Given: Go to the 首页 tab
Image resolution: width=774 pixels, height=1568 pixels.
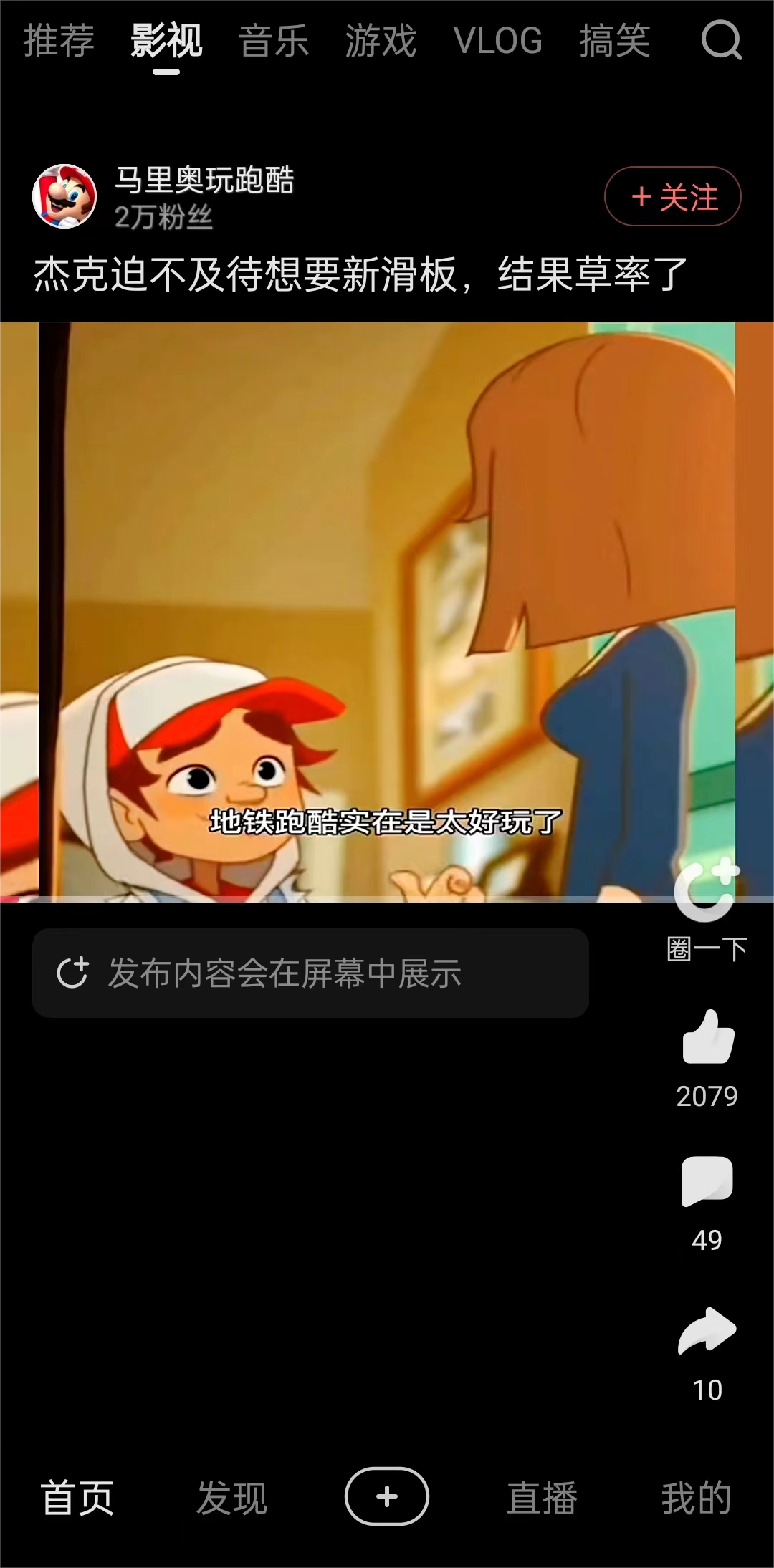Looking at the screenshot, I should tap(77, 1498).
